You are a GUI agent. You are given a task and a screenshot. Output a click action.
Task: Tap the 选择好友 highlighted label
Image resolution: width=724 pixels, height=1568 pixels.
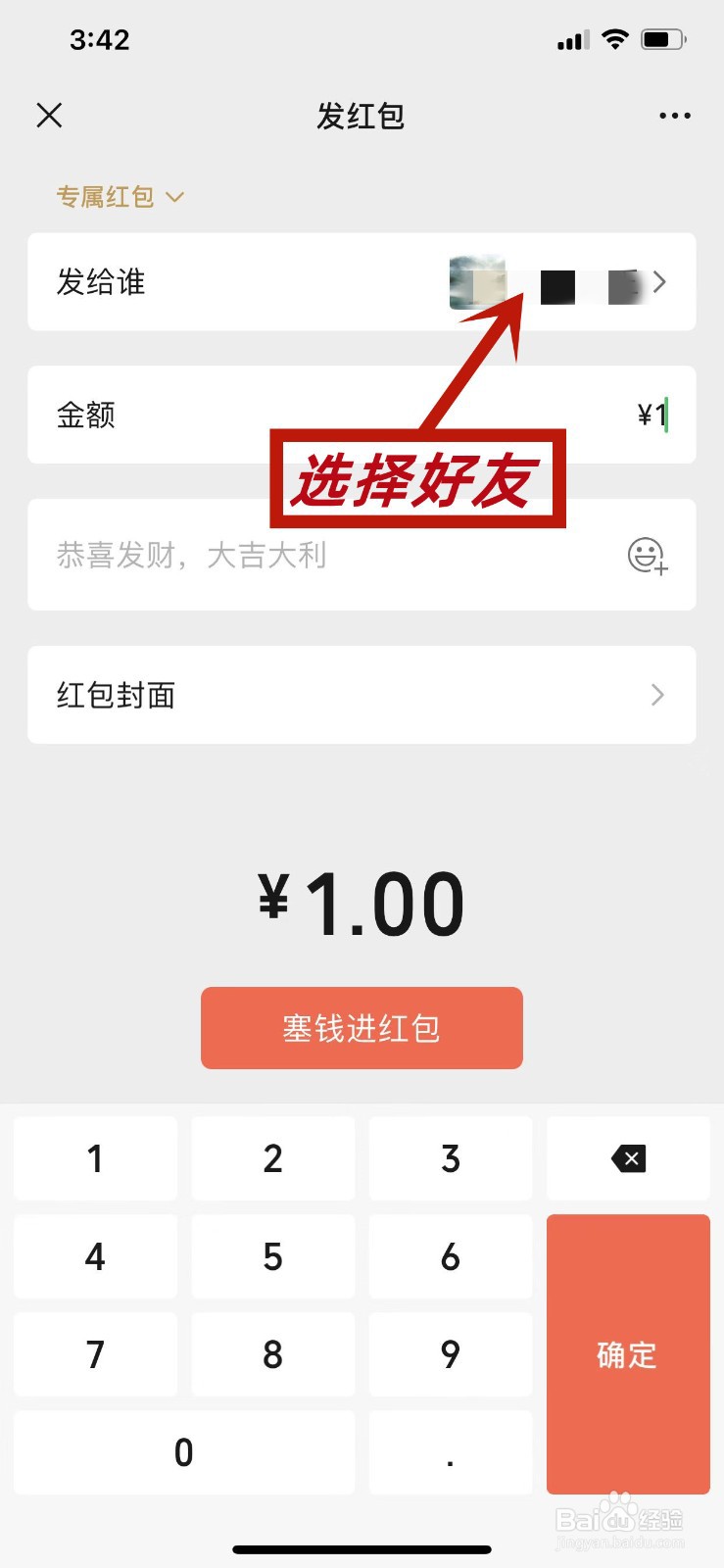coord(418,479)
